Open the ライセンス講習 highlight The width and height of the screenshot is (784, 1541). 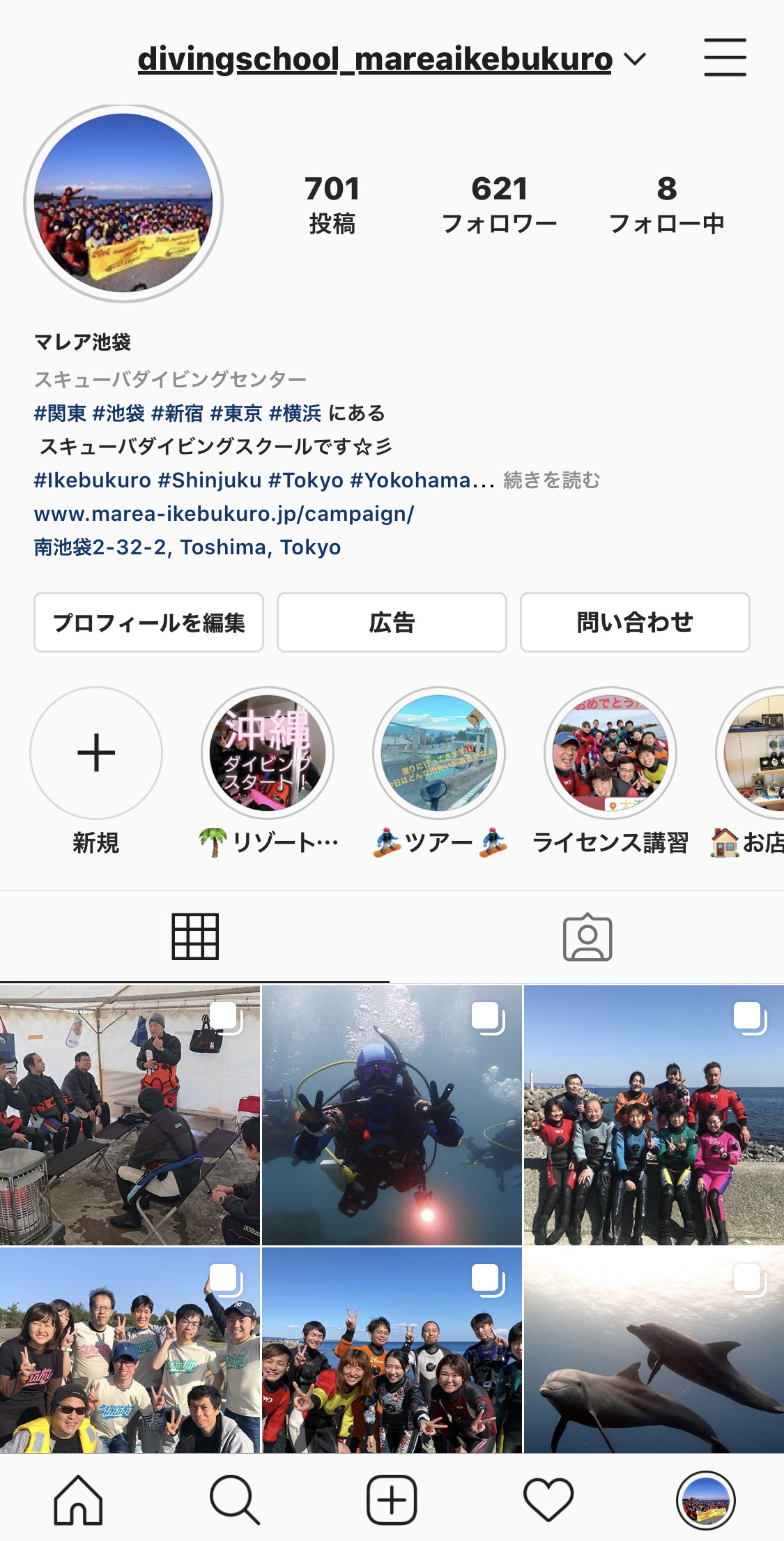click(x=610, y=753)
